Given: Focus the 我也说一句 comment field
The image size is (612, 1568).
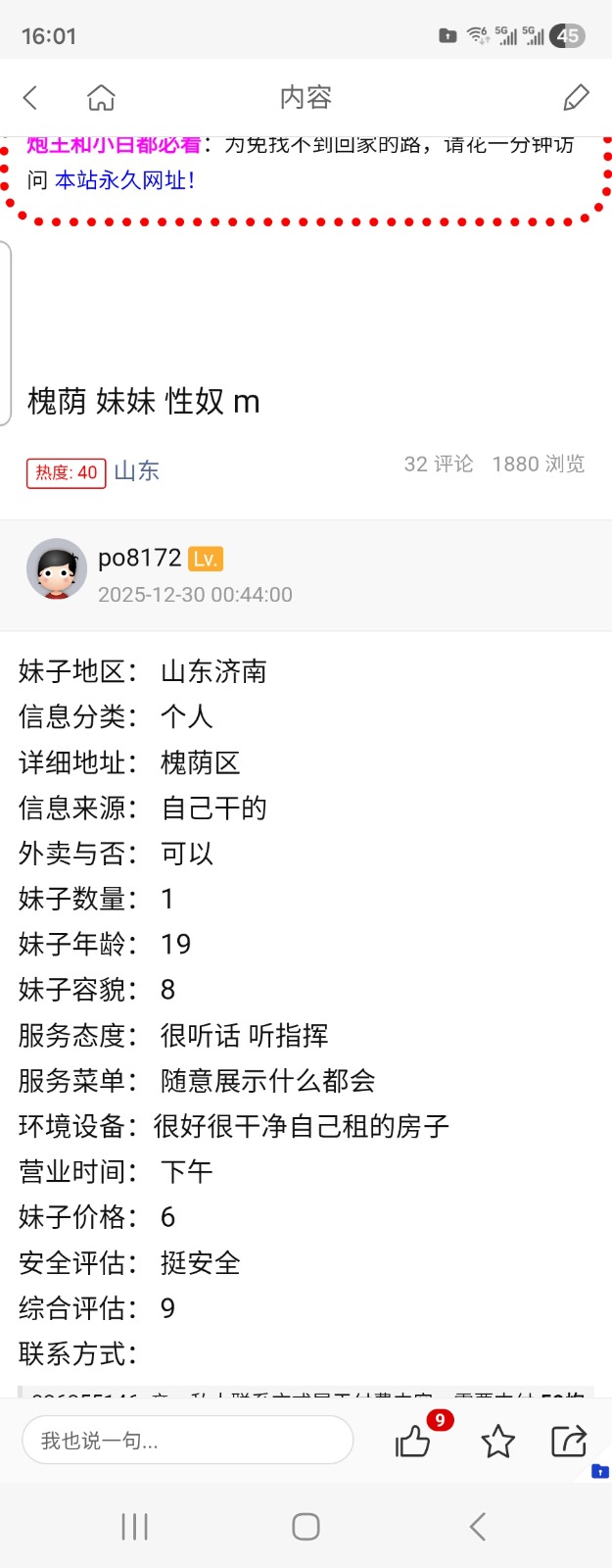Looking at the screenshot, I should point(187,1441).
